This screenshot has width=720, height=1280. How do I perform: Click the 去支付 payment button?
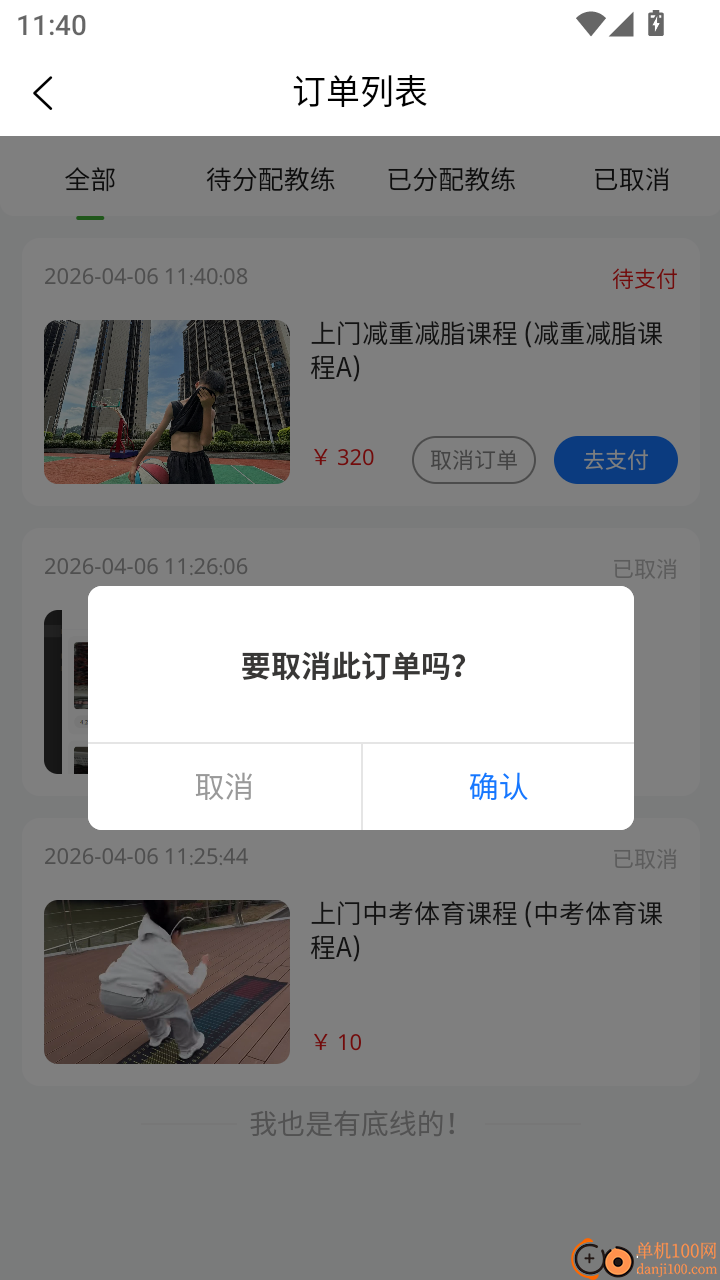(x=616, y=460)
